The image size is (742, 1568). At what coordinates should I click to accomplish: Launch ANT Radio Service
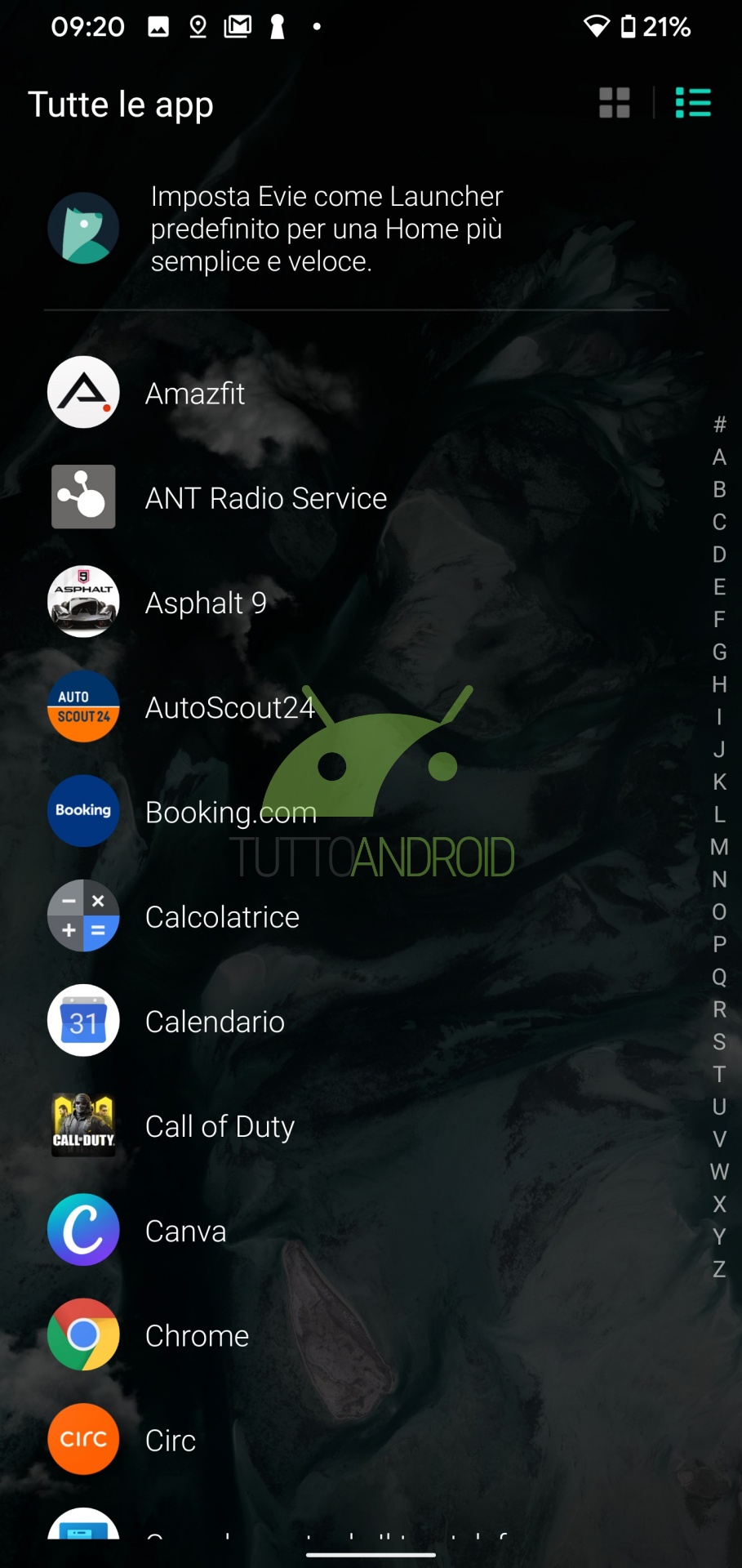pos(265,498)
